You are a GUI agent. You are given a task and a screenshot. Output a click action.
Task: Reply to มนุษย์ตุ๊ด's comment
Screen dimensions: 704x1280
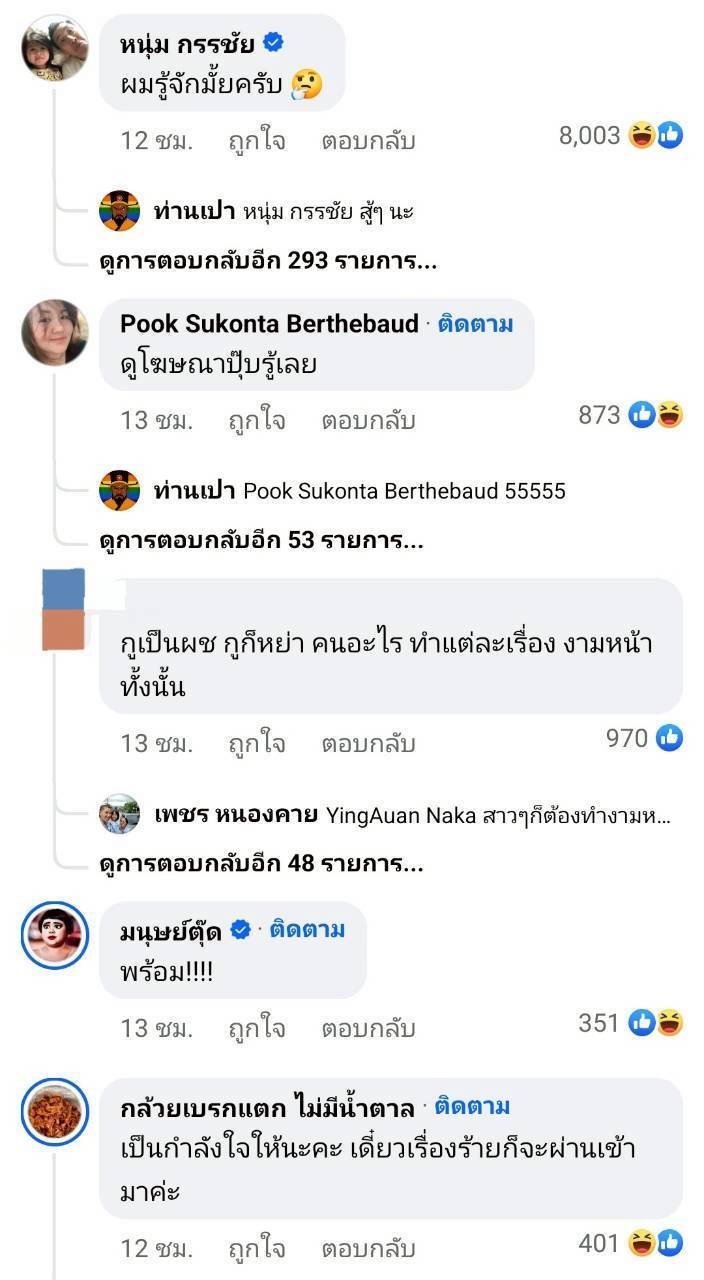pyautogui.click(x=367, y=1027)
